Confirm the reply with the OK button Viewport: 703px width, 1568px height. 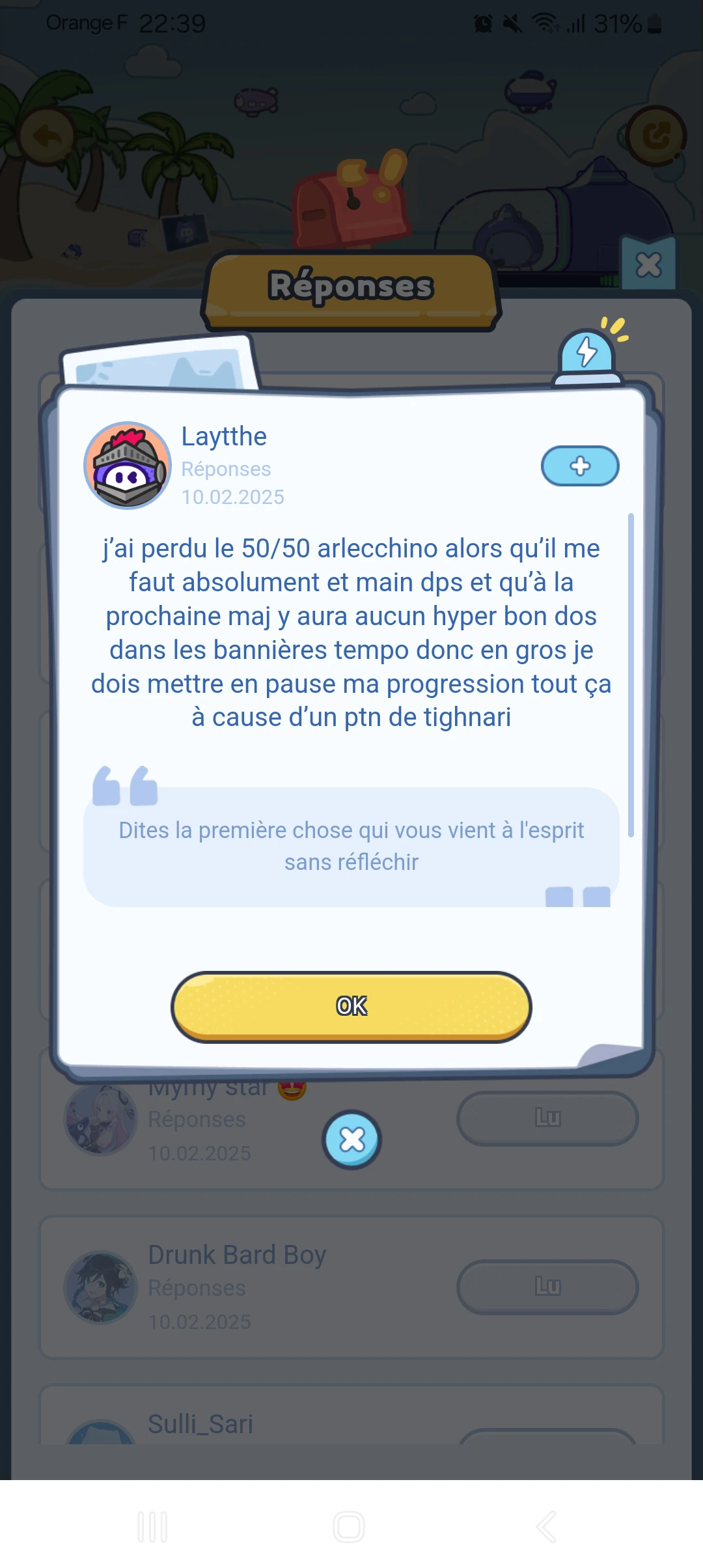tap(351, 1005)
